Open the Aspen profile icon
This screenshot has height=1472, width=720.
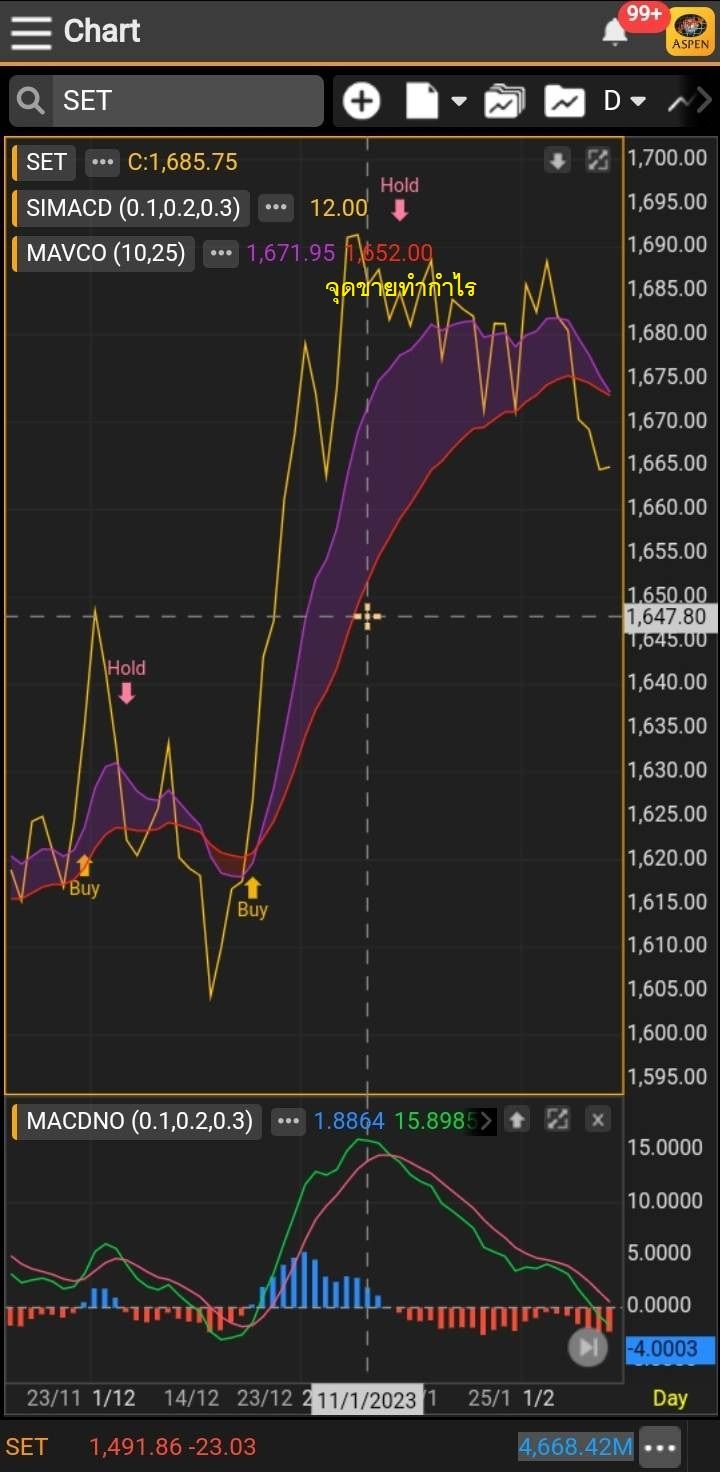(x=690, y=32)
